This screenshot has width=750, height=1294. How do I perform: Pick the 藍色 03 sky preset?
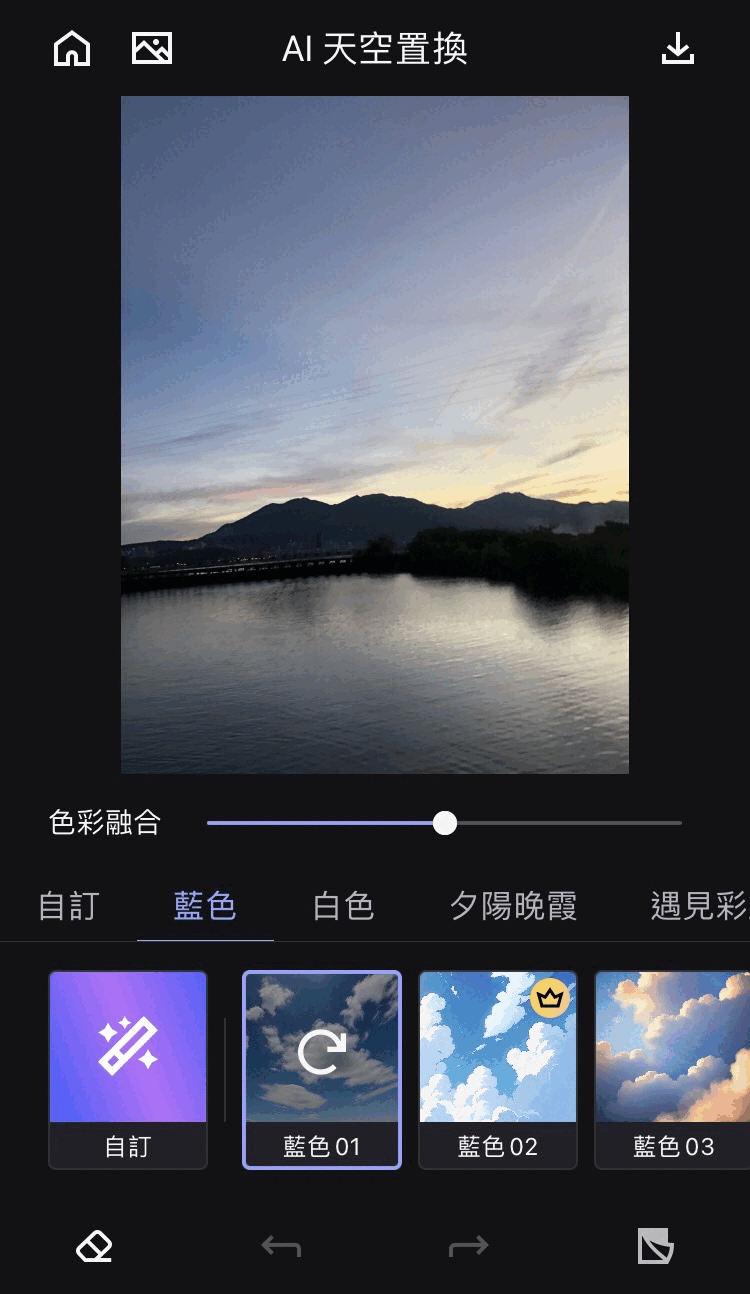[673, 1069]
